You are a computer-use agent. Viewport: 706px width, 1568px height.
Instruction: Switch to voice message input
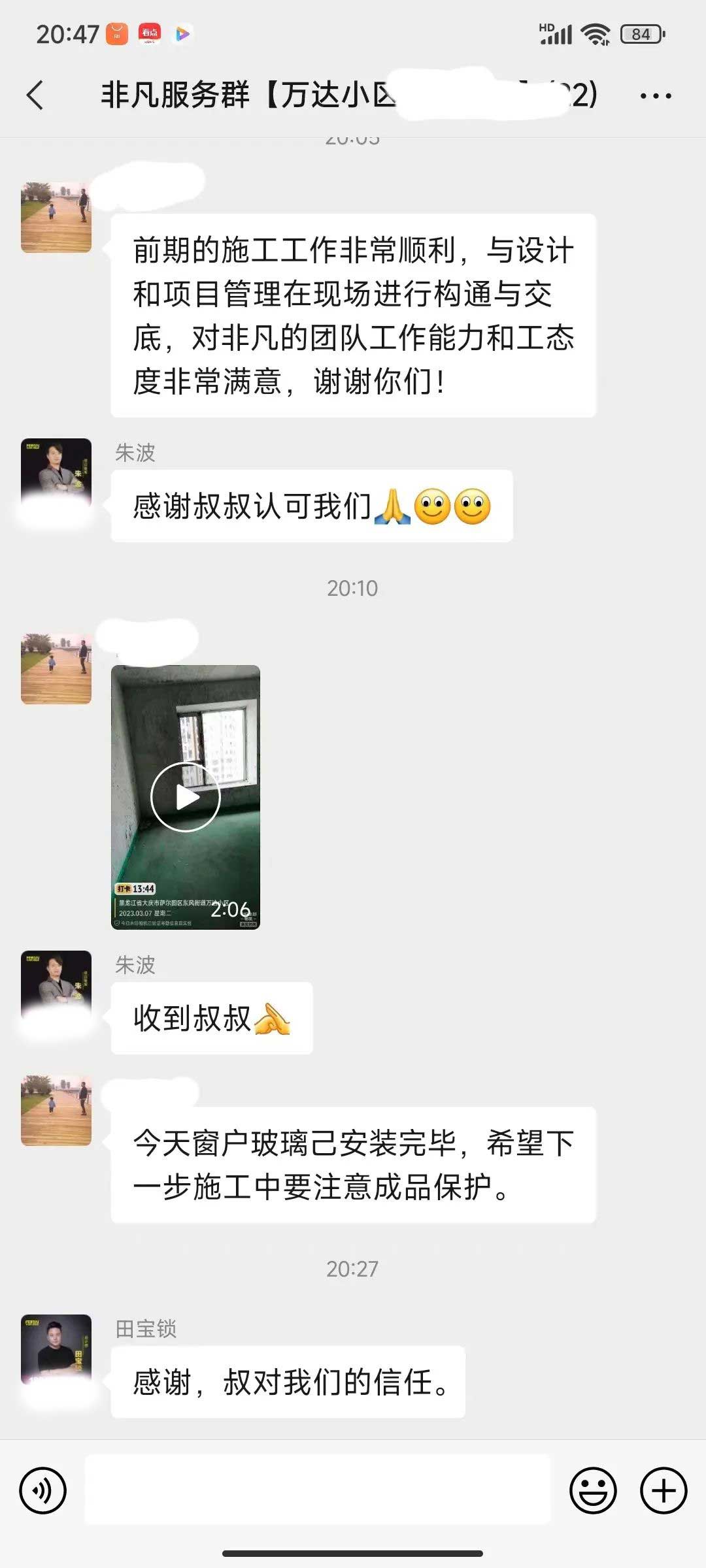[x=43, y=1490]
